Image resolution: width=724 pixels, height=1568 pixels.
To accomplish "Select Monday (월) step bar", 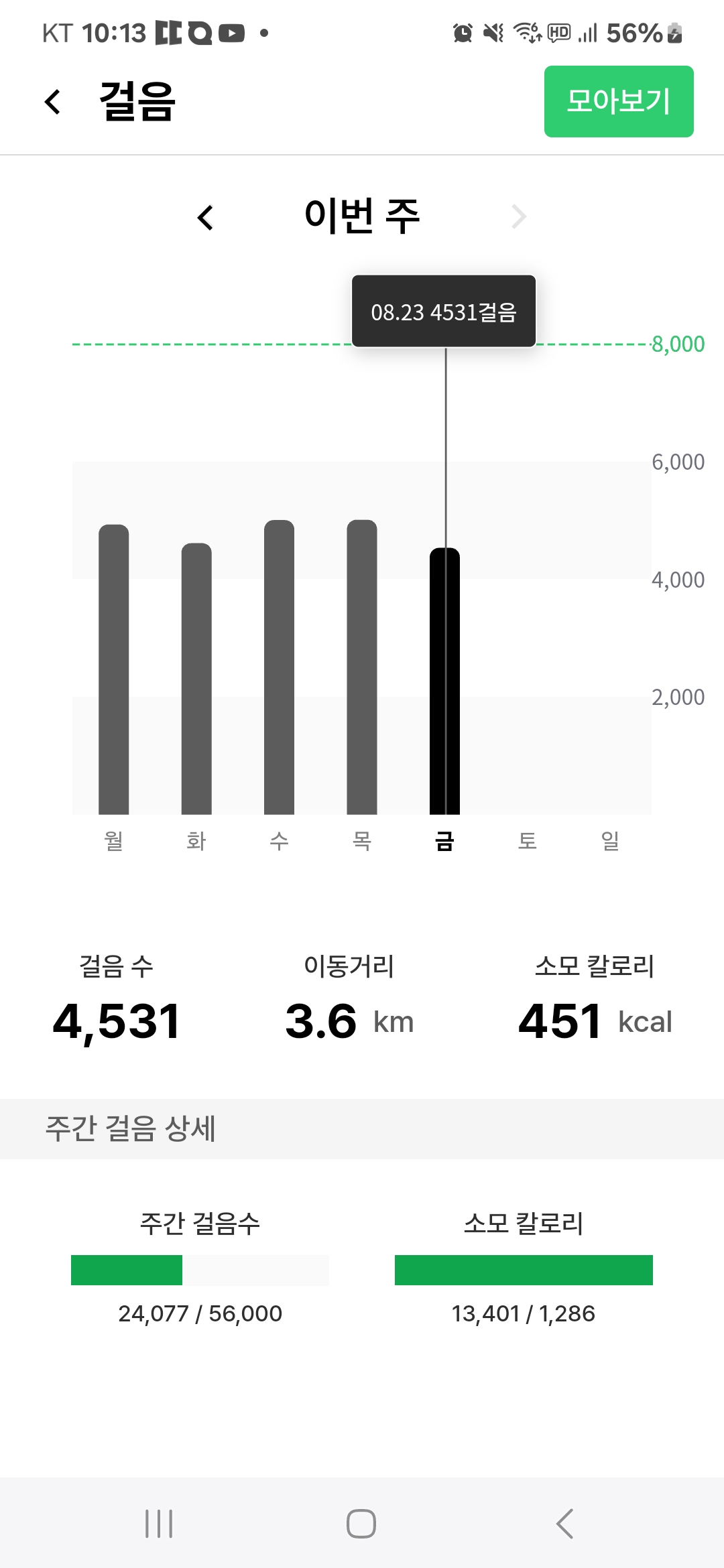I will [114, 670].
